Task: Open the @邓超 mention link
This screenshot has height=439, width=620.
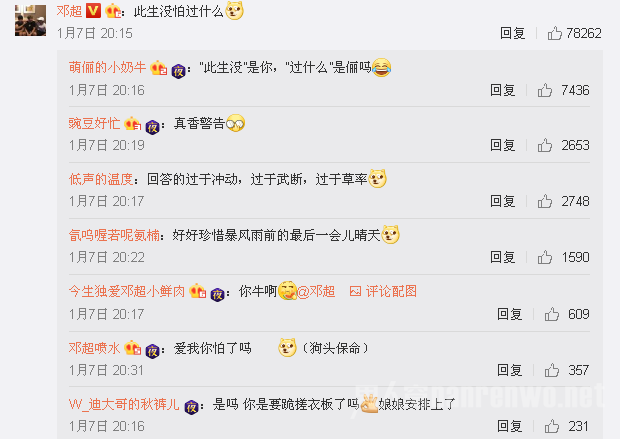Action: (319, 291)
